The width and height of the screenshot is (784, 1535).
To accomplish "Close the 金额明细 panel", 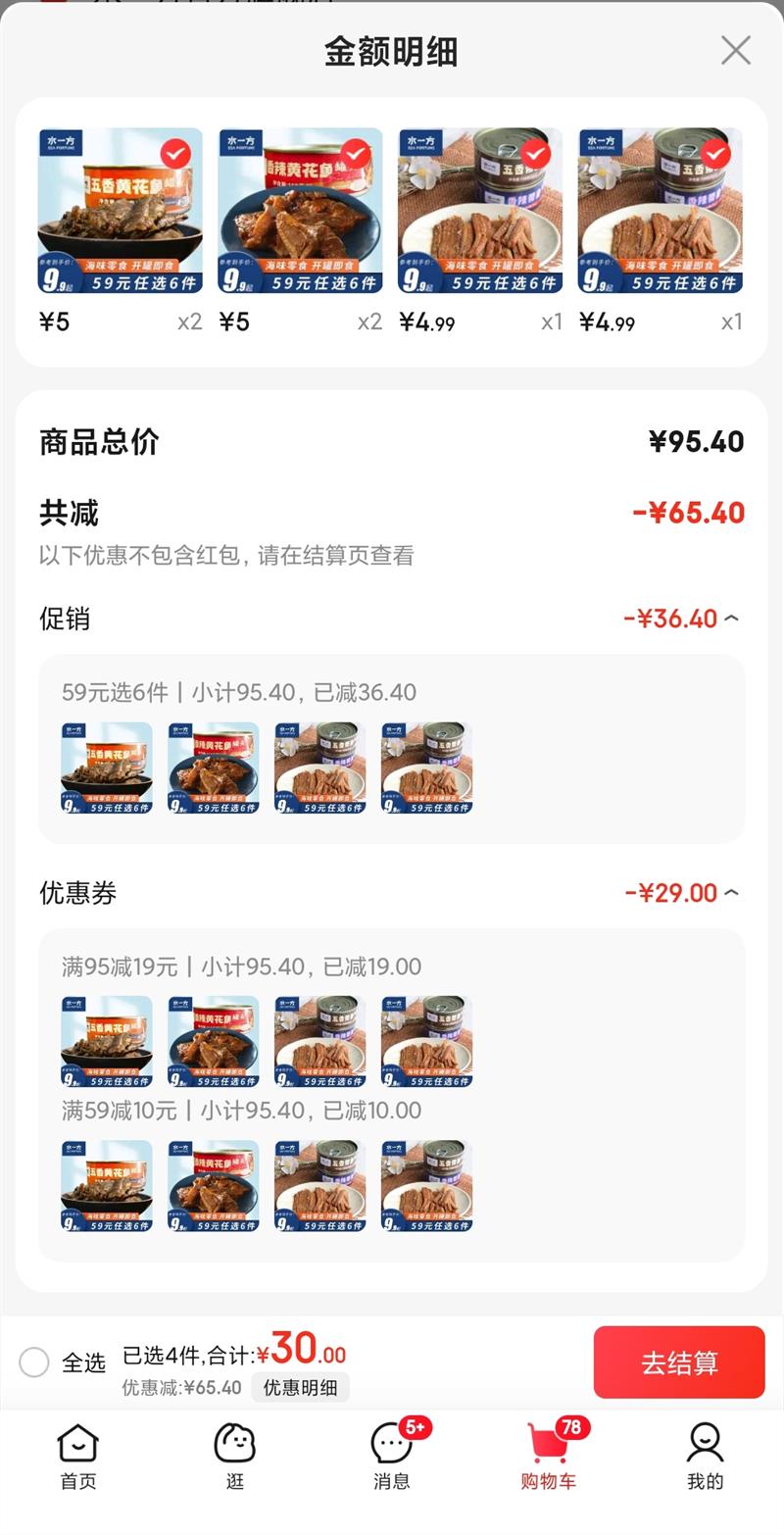I will pos(735,50).
